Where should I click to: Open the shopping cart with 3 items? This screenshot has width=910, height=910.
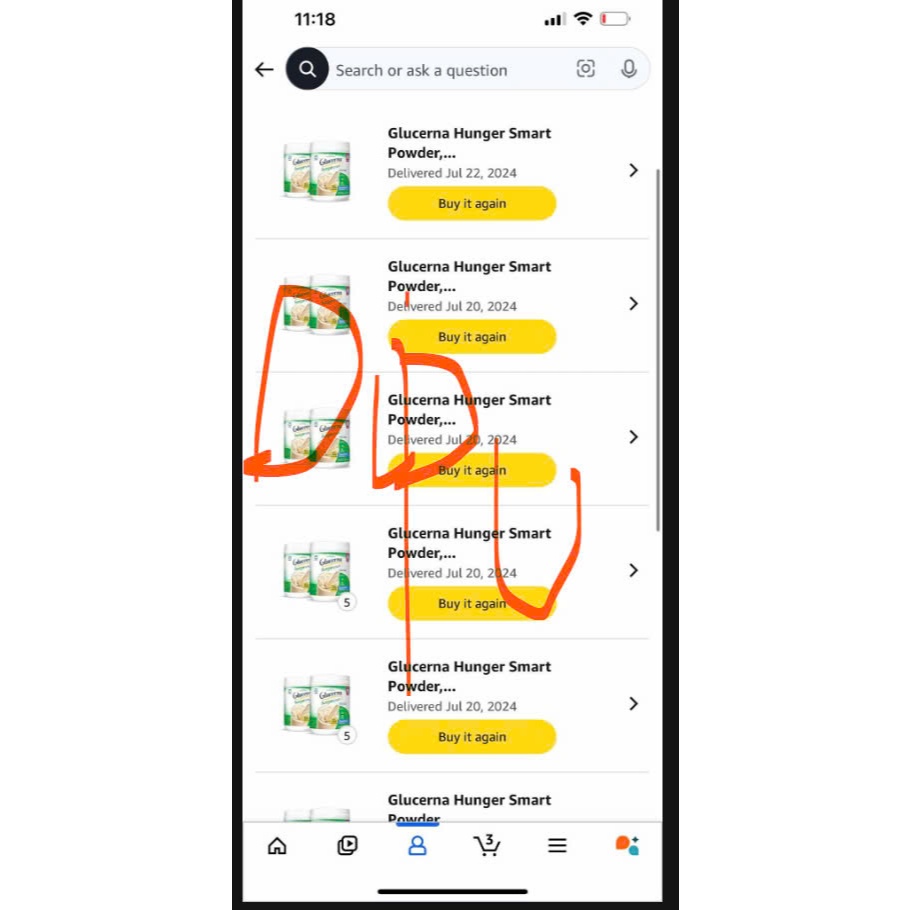(487, 846)
